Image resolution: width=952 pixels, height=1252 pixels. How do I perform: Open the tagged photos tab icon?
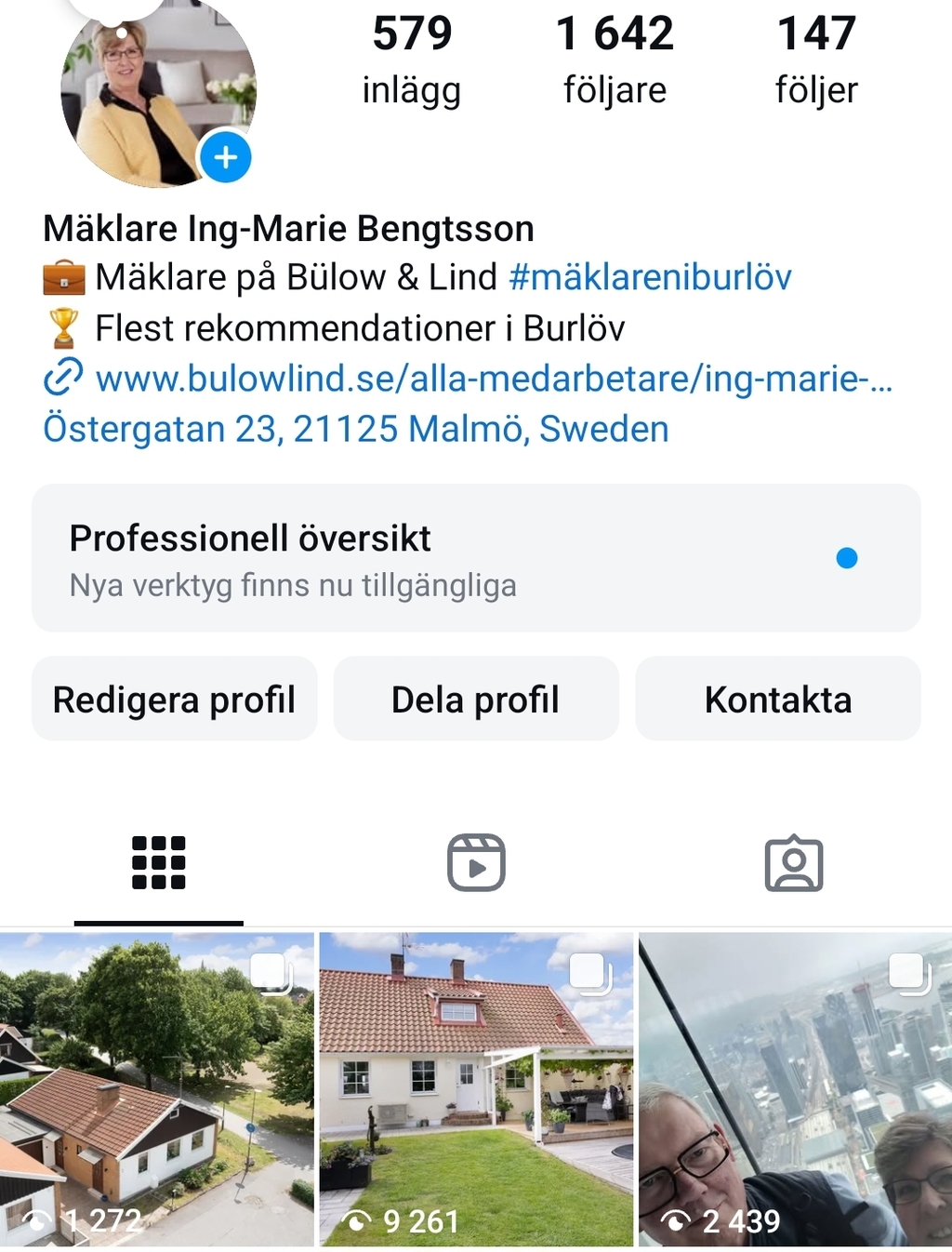795,862
